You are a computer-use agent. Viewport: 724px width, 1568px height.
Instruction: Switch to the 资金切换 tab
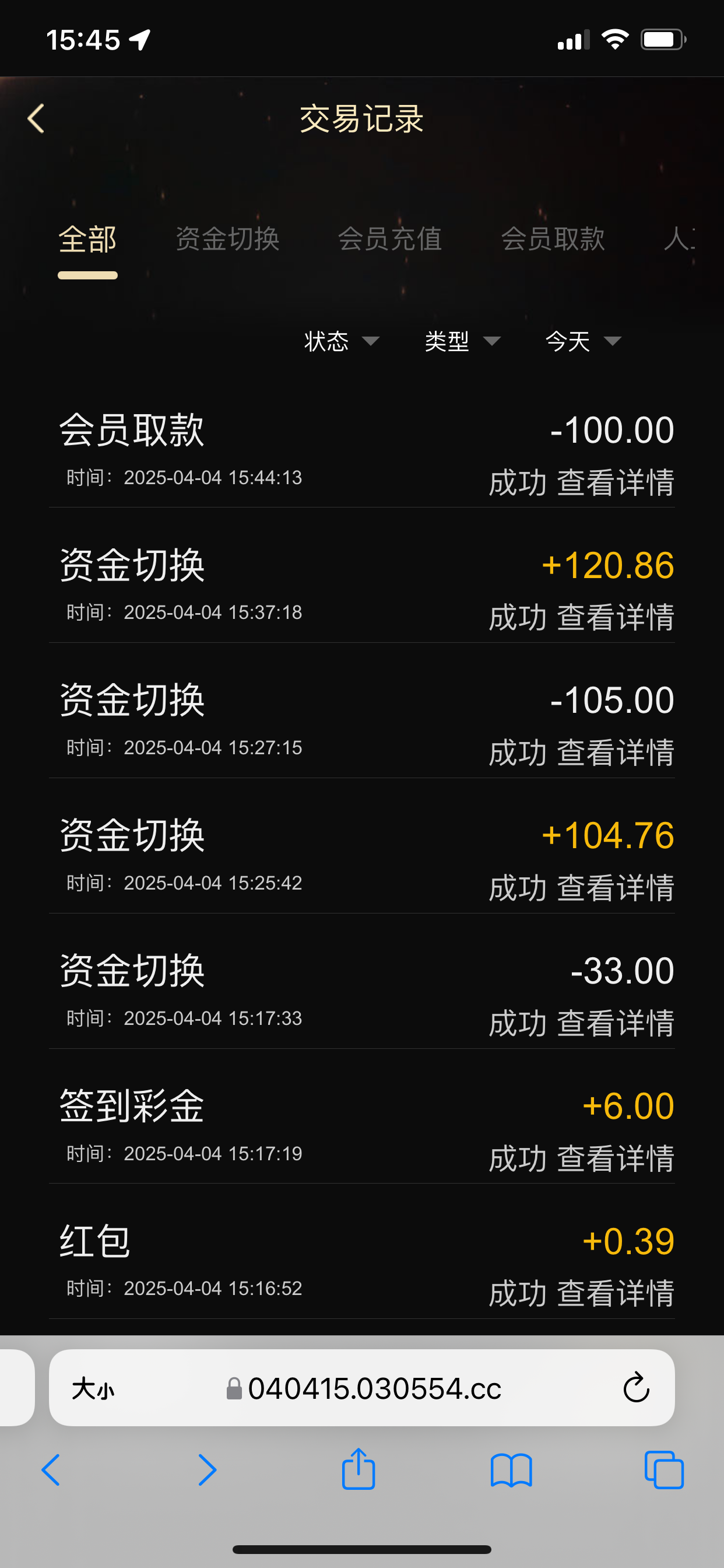(227, 239)
